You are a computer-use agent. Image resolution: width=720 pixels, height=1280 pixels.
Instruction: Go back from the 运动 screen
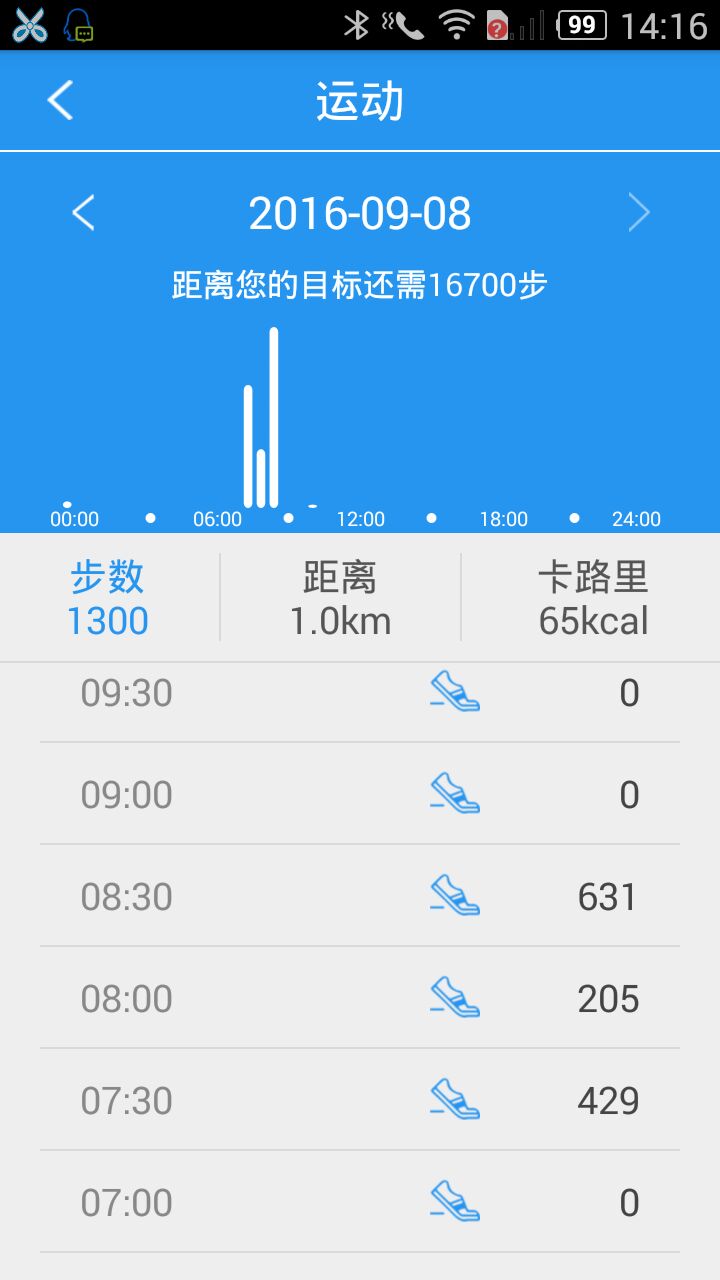[60, 101]
